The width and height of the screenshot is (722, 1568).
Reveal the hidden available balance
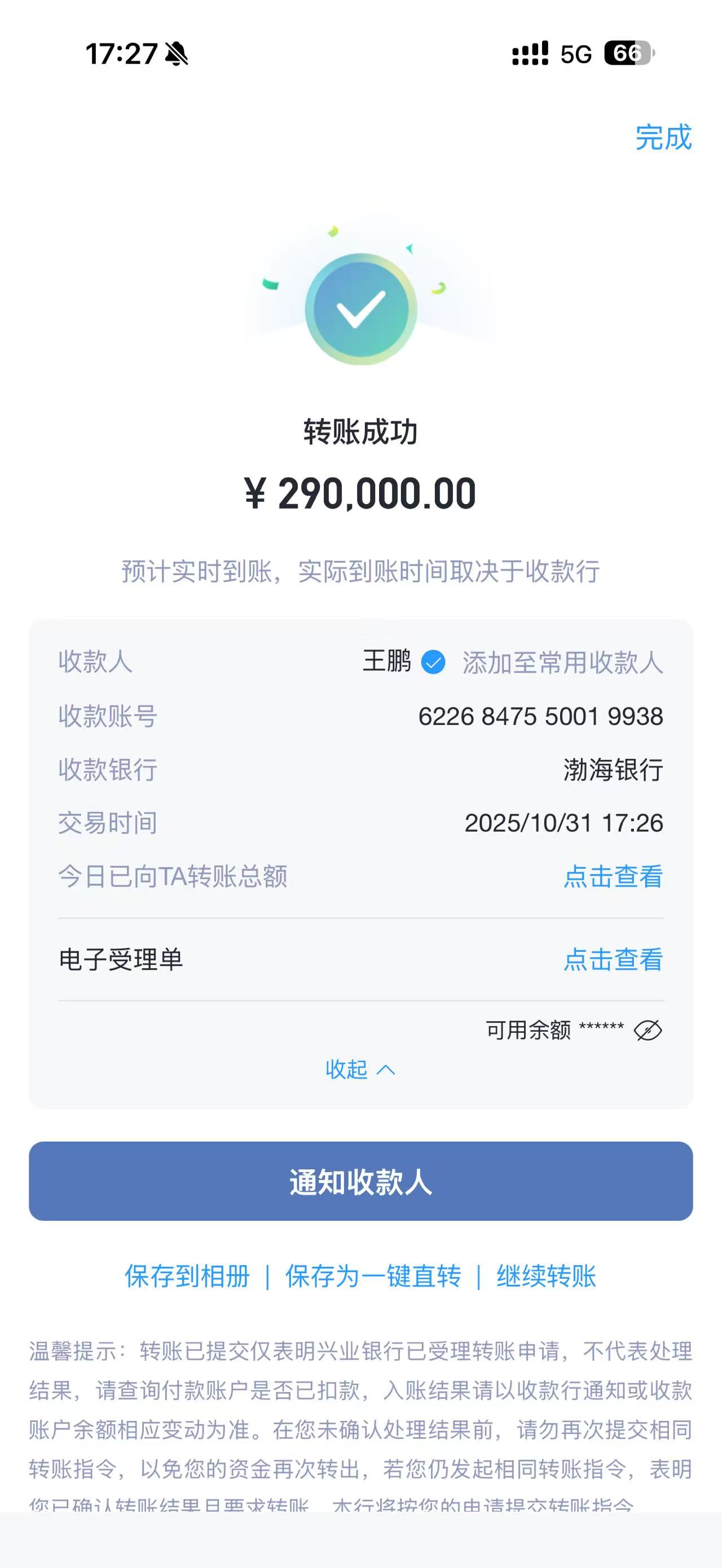(x=647, y=1031)
